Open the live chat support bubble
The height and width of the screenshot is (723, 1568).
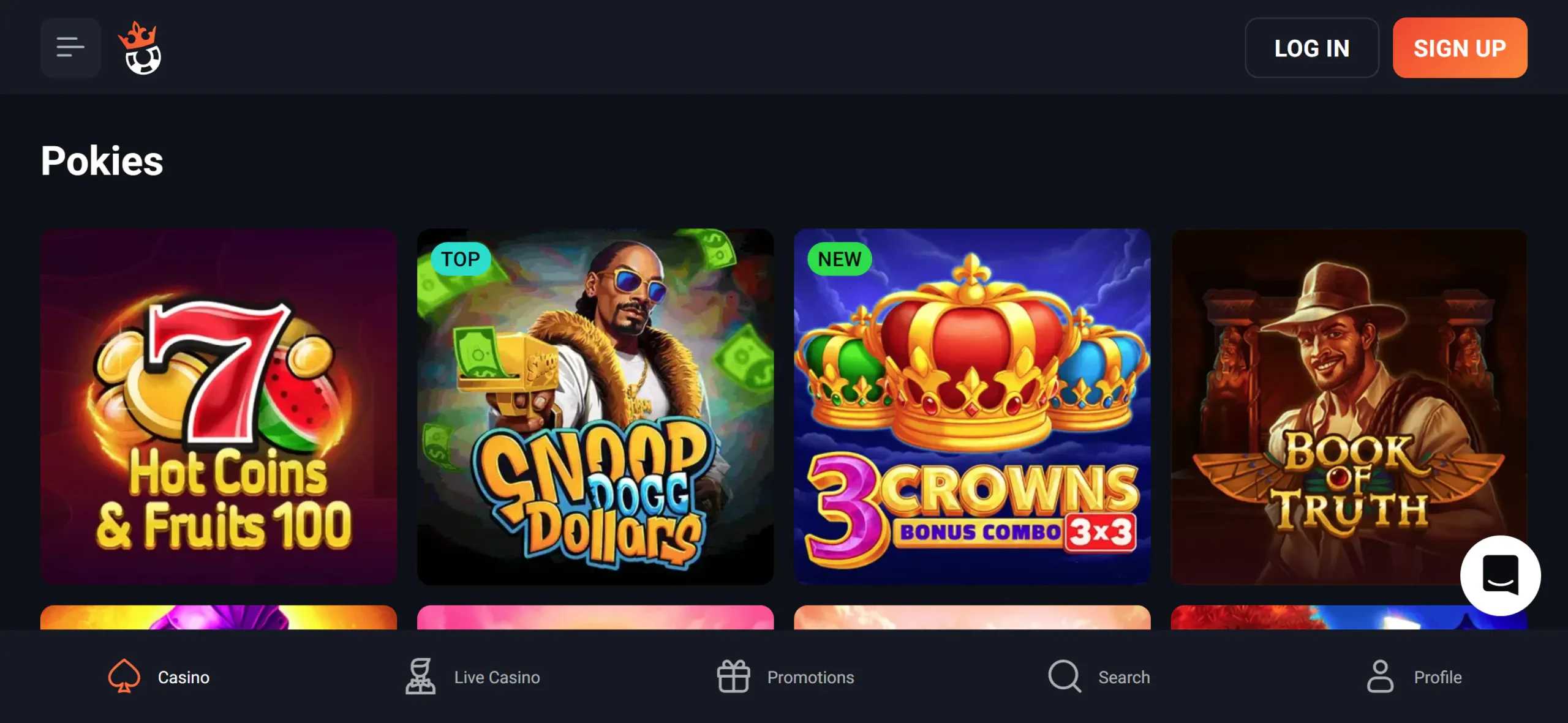click(x=1499, y=575)
